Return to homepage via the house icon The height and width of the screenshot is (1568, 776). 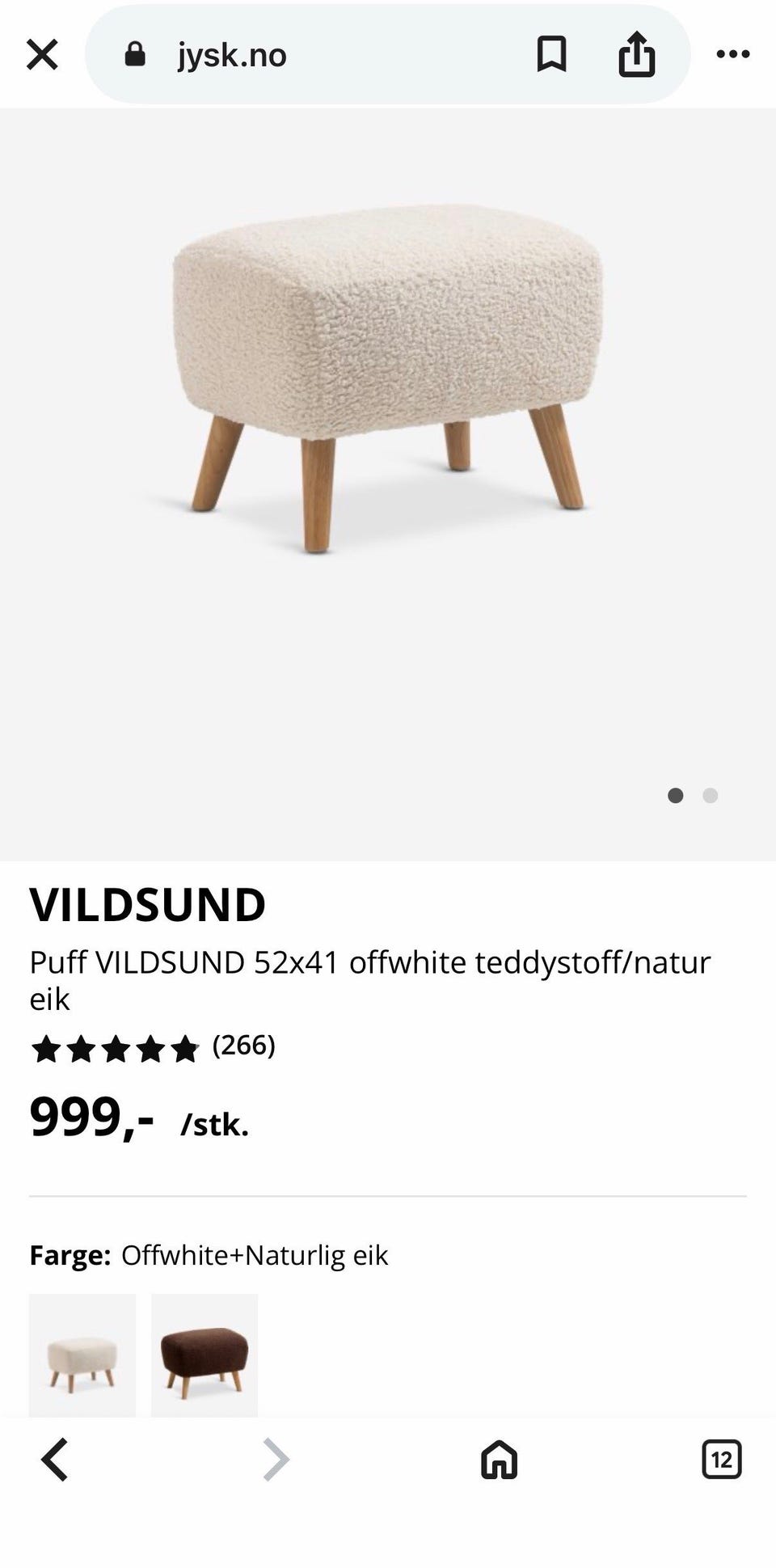pos(499,1460)
